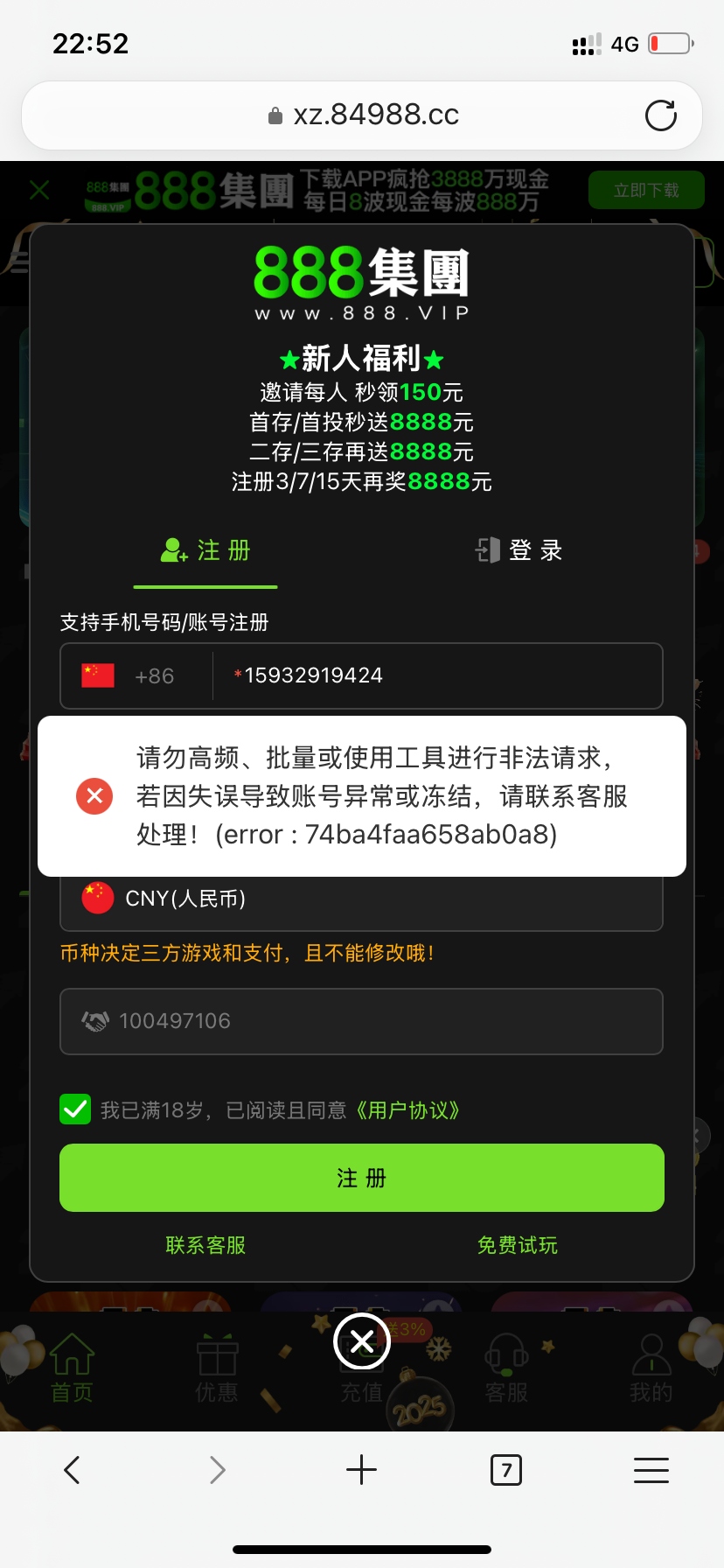Viewport: 724px width, 1568px height.
Task: Submit with the green 注册 button
Action: point(361,1178)
